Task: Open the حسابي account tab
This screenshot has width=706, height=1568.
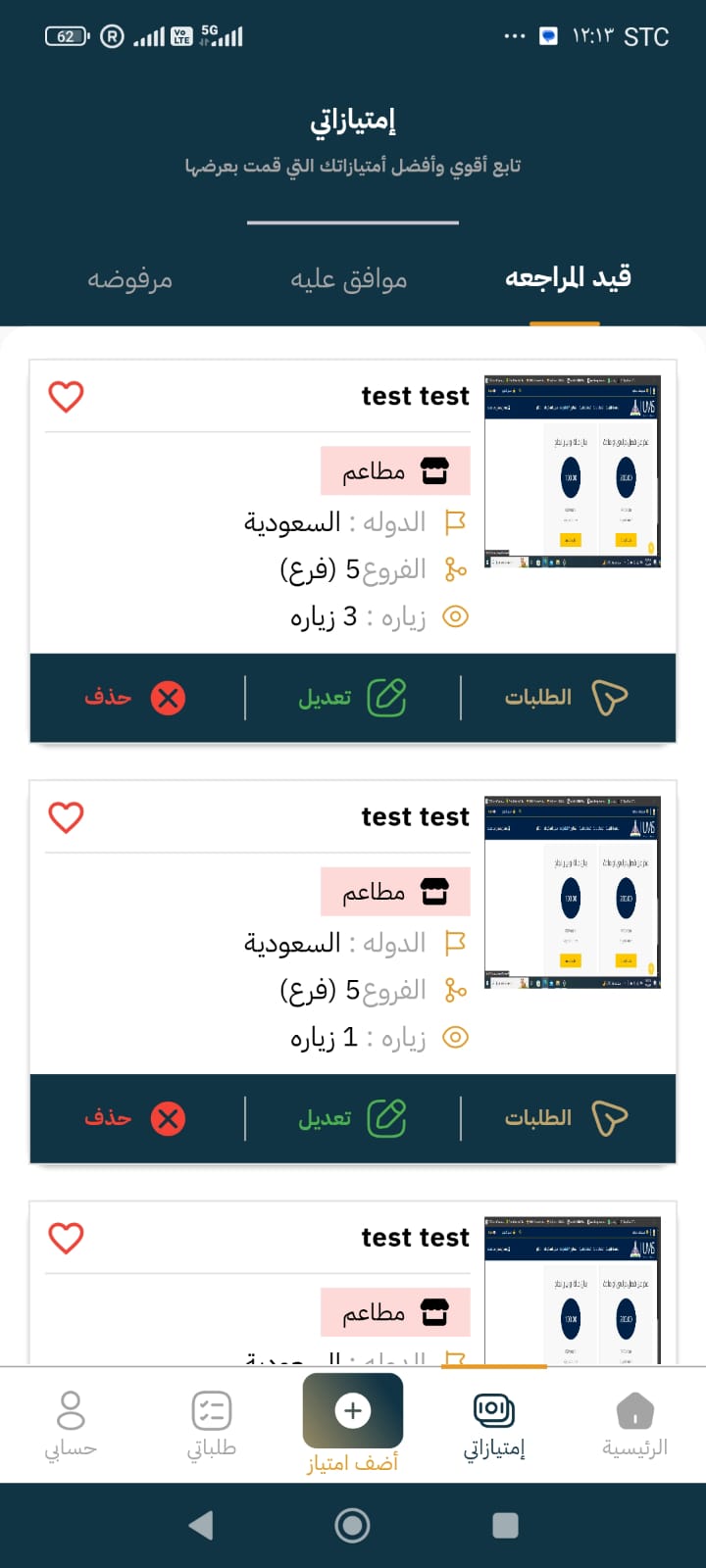Action: point(71,1425)
